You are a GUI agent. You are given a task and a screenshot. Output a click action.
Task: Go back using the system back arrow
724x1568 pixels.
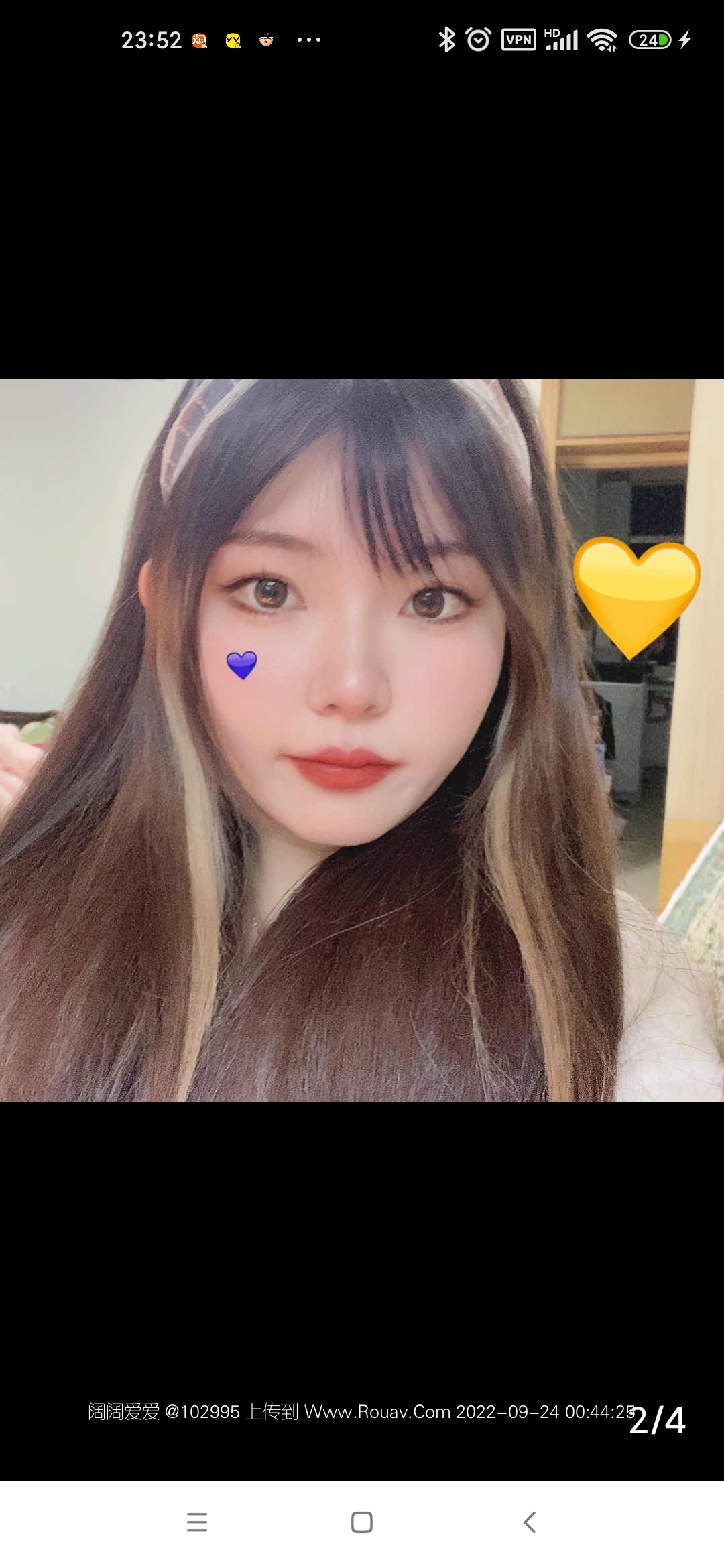[x=530, y=1522]
